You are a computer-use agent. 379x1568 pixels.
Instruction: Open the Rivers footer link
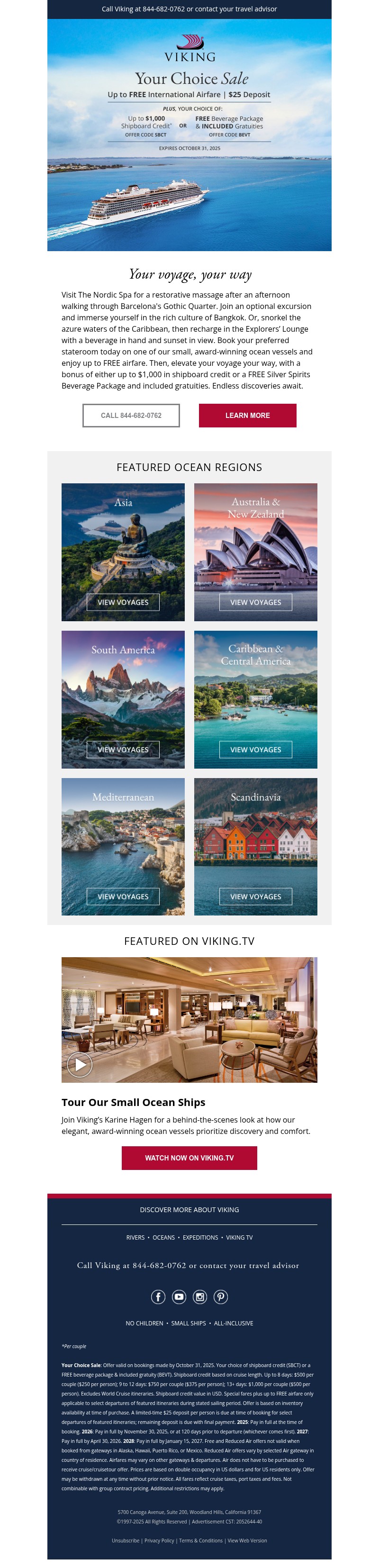pyautogui.click(x=135, y=1237)
